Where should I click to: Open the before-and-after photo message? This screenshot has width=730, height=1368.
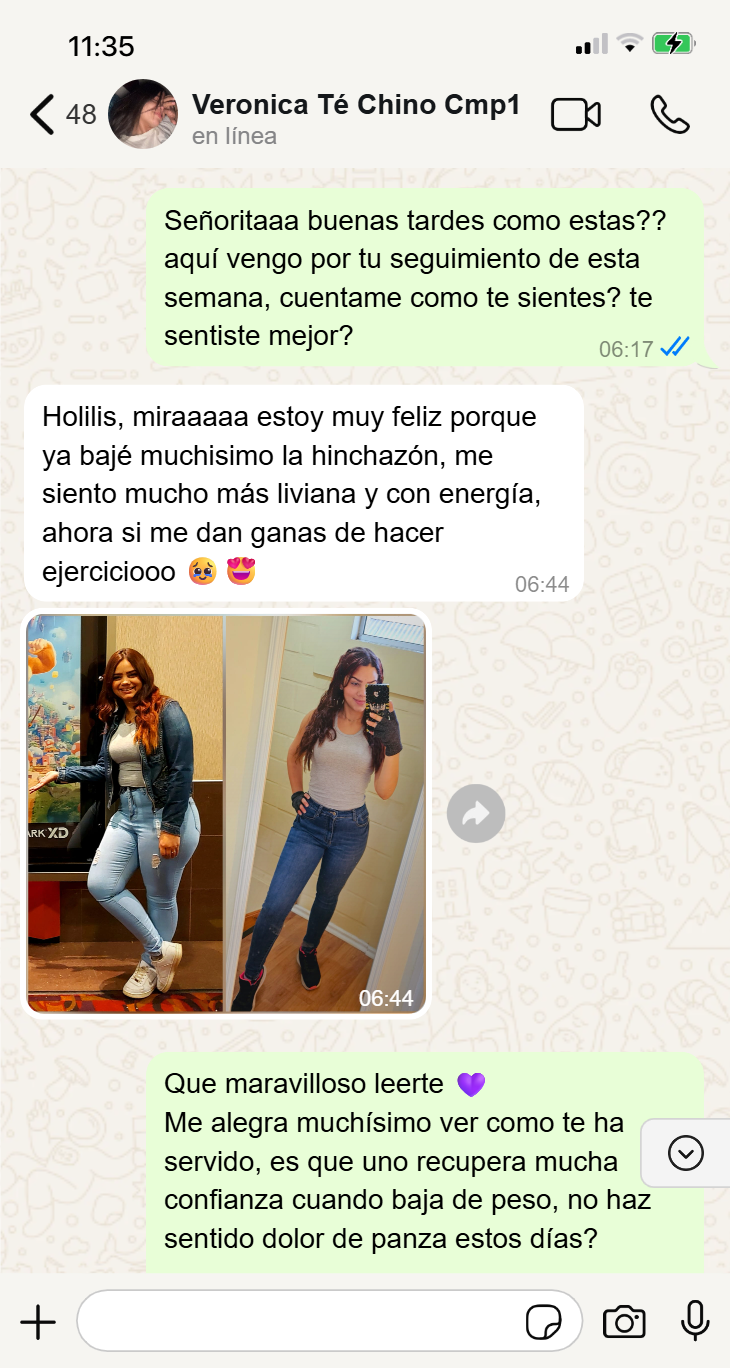click(x=226, y=813)
